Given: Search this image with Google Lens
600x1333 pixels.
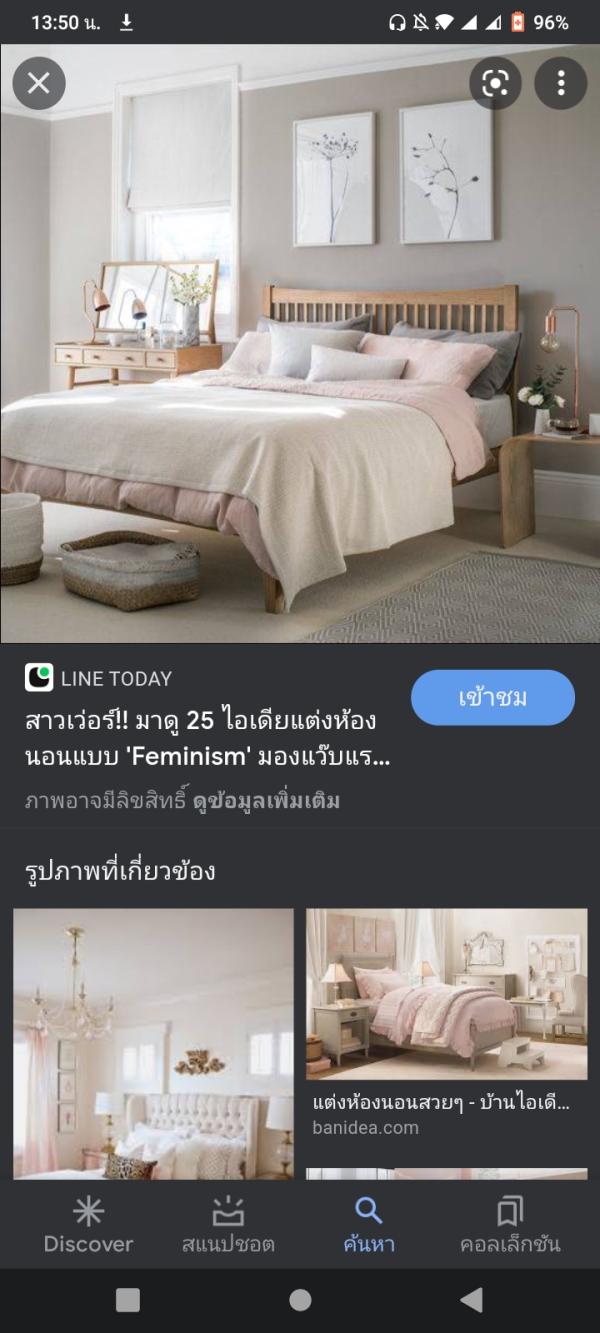Looking at the screenshot, I should 495,83.
